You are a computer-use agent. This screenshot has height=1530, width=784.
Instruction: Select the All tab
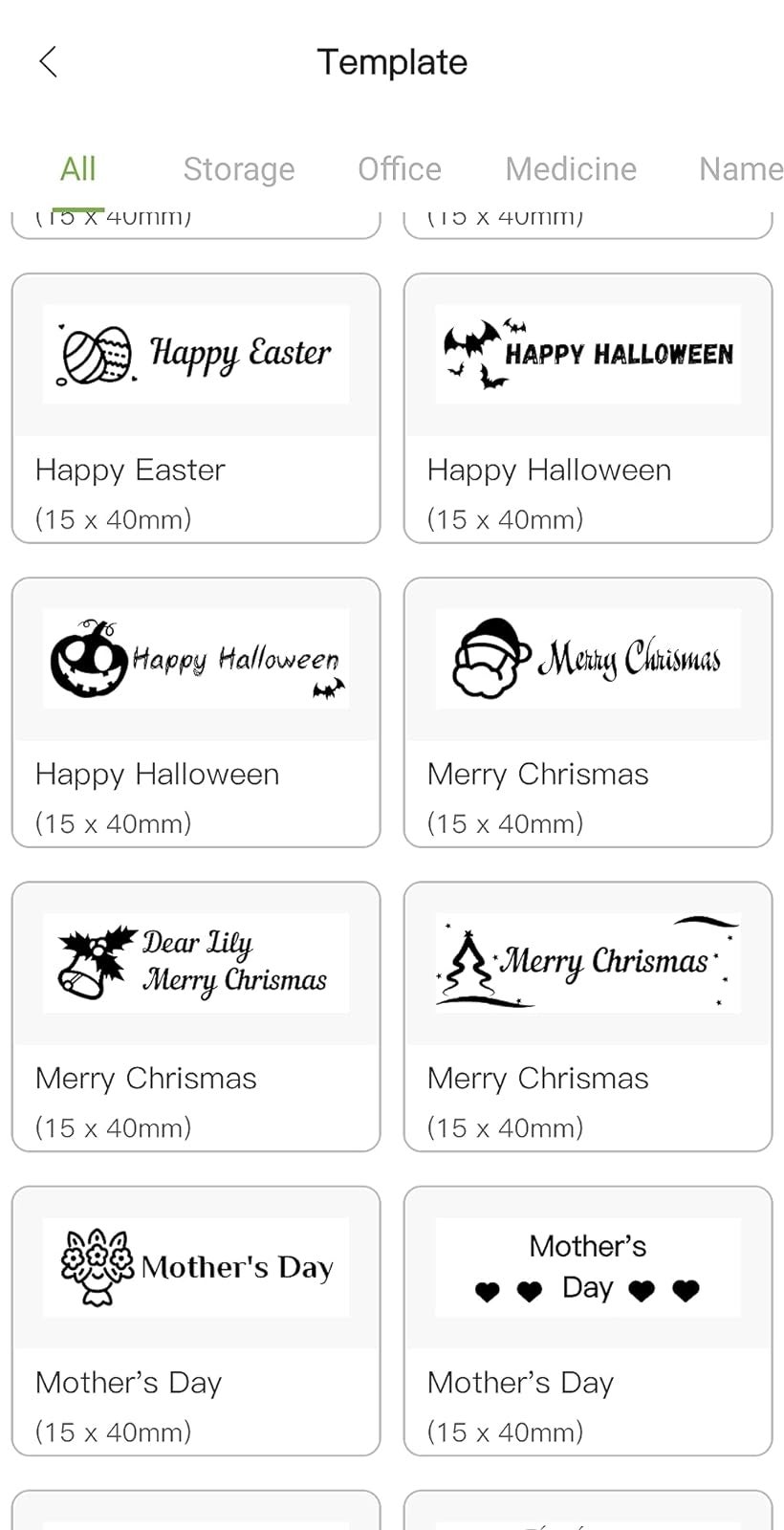pyautogui.click(x=77, y=169)
